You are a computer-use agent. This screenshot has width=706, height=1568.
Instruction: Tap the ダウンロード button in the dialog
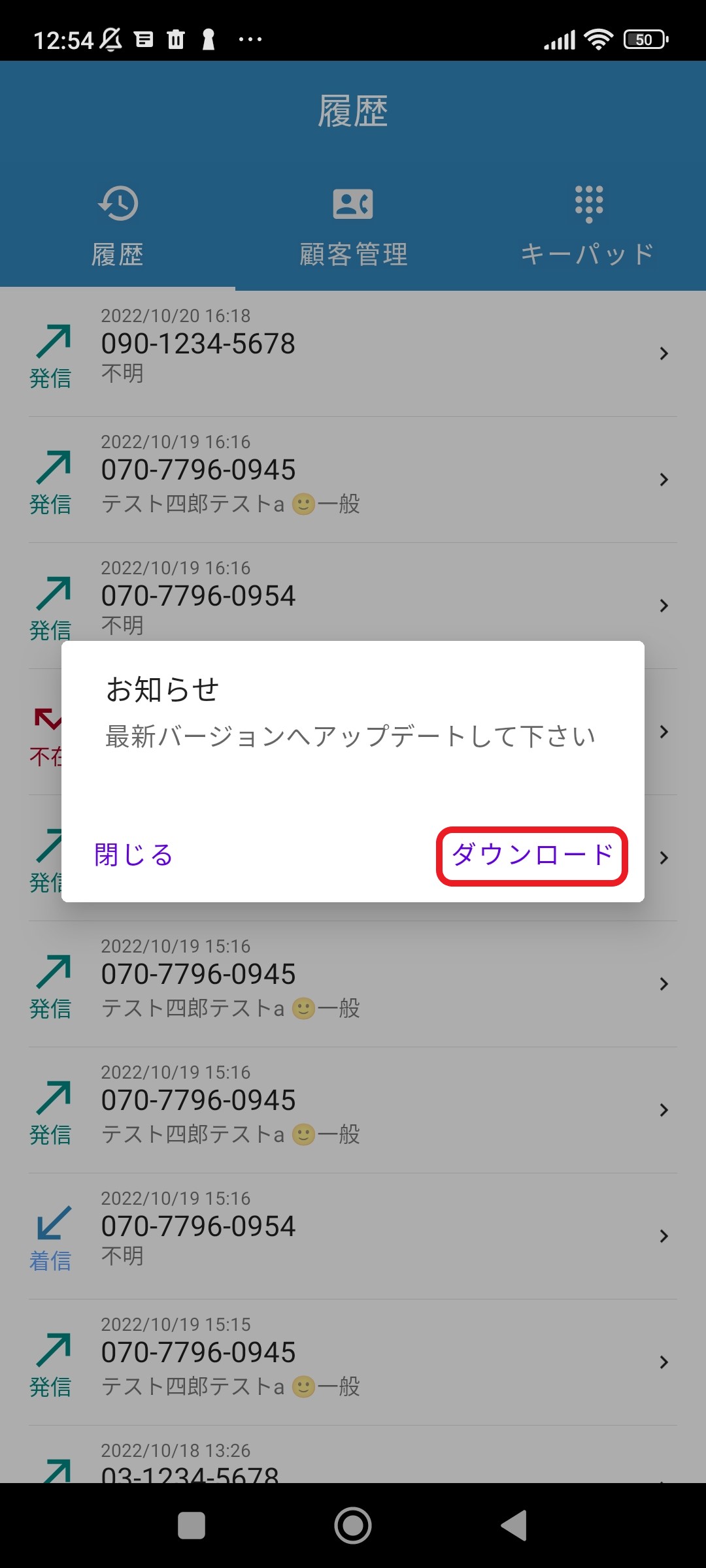(532, 856)
